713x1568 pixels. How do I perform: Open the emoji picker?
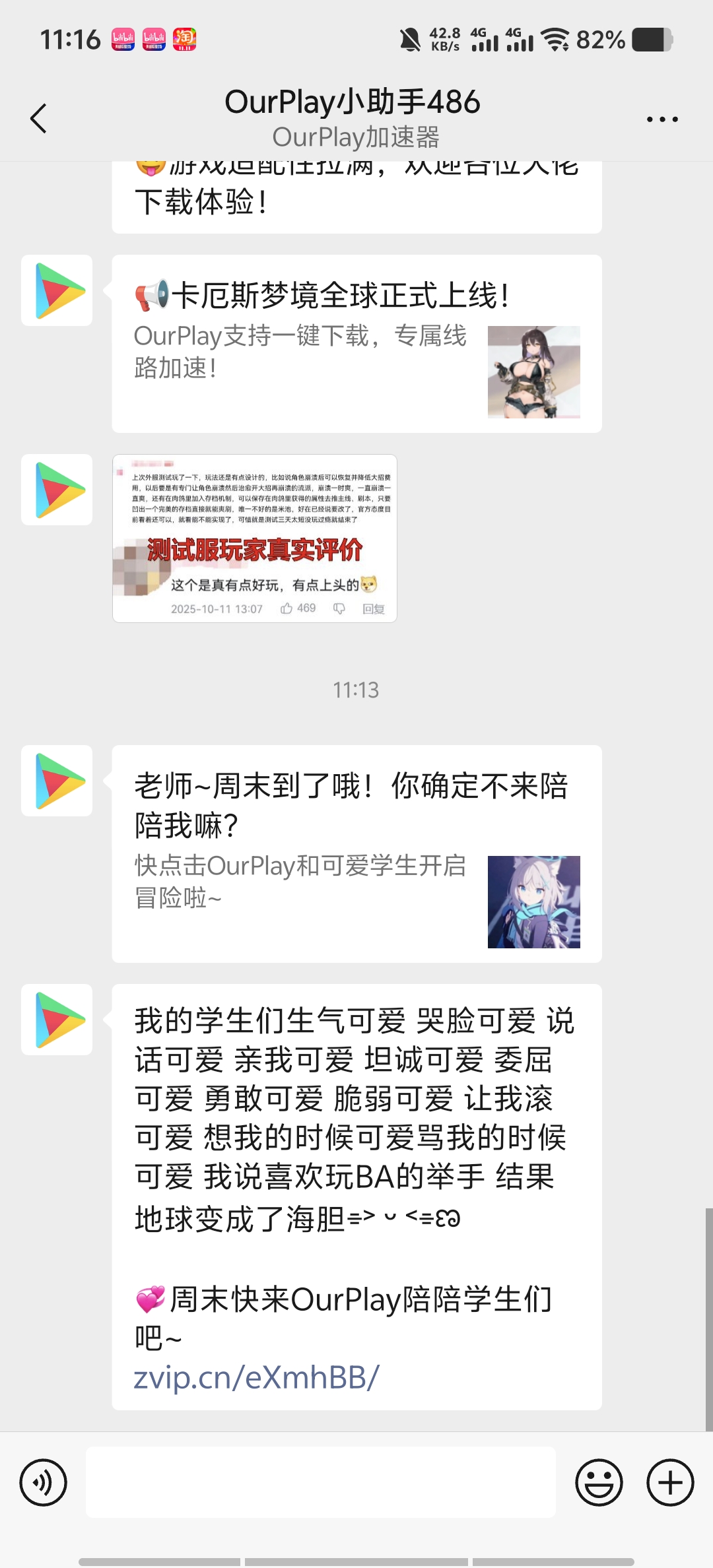599,1482
